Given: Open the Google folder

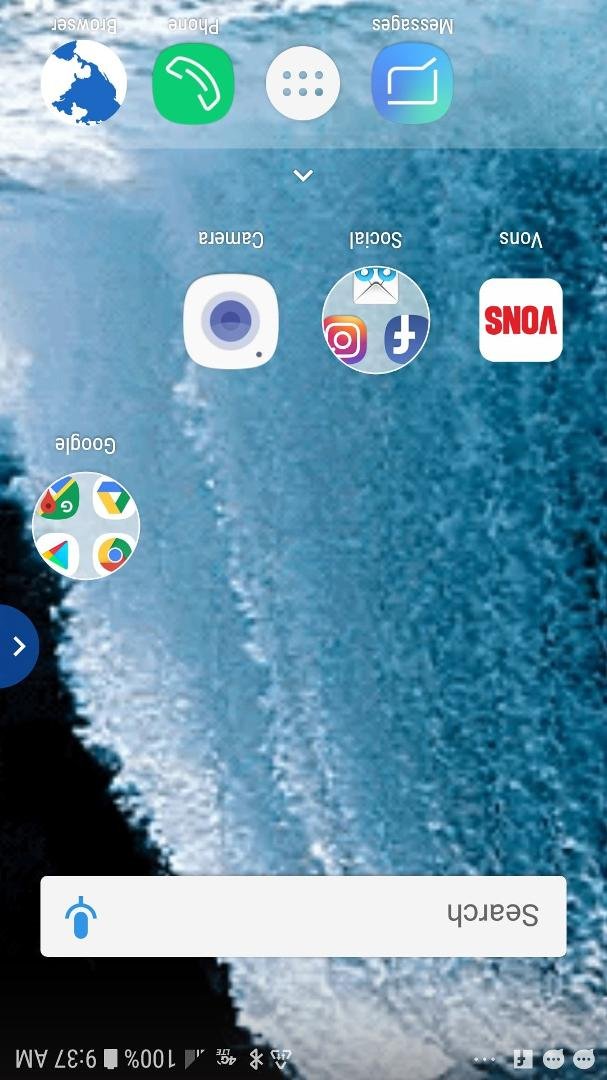Looking at the screenshot, I should [x=86, y=526].
